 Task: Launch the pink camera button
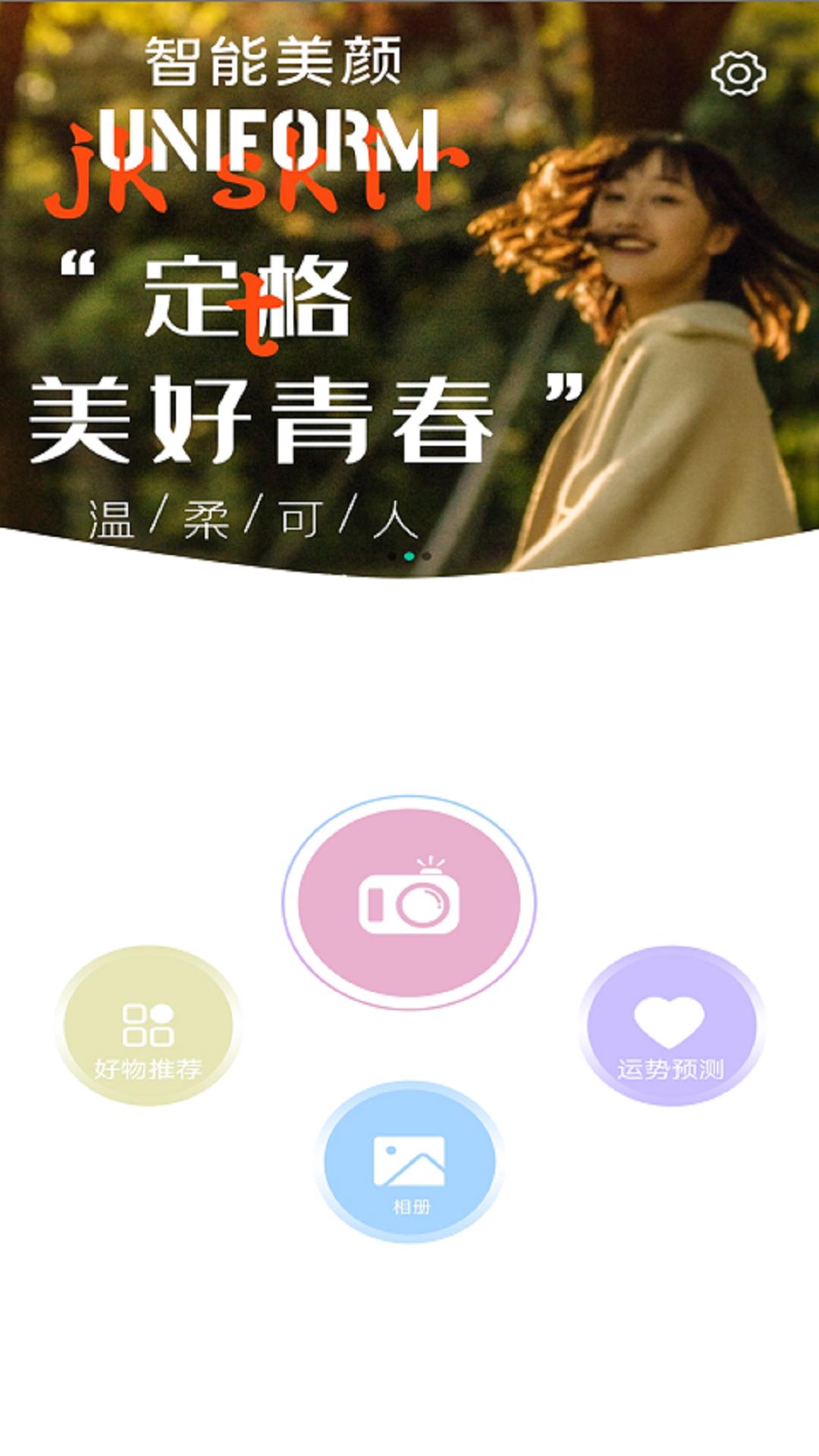coord(409,902)
